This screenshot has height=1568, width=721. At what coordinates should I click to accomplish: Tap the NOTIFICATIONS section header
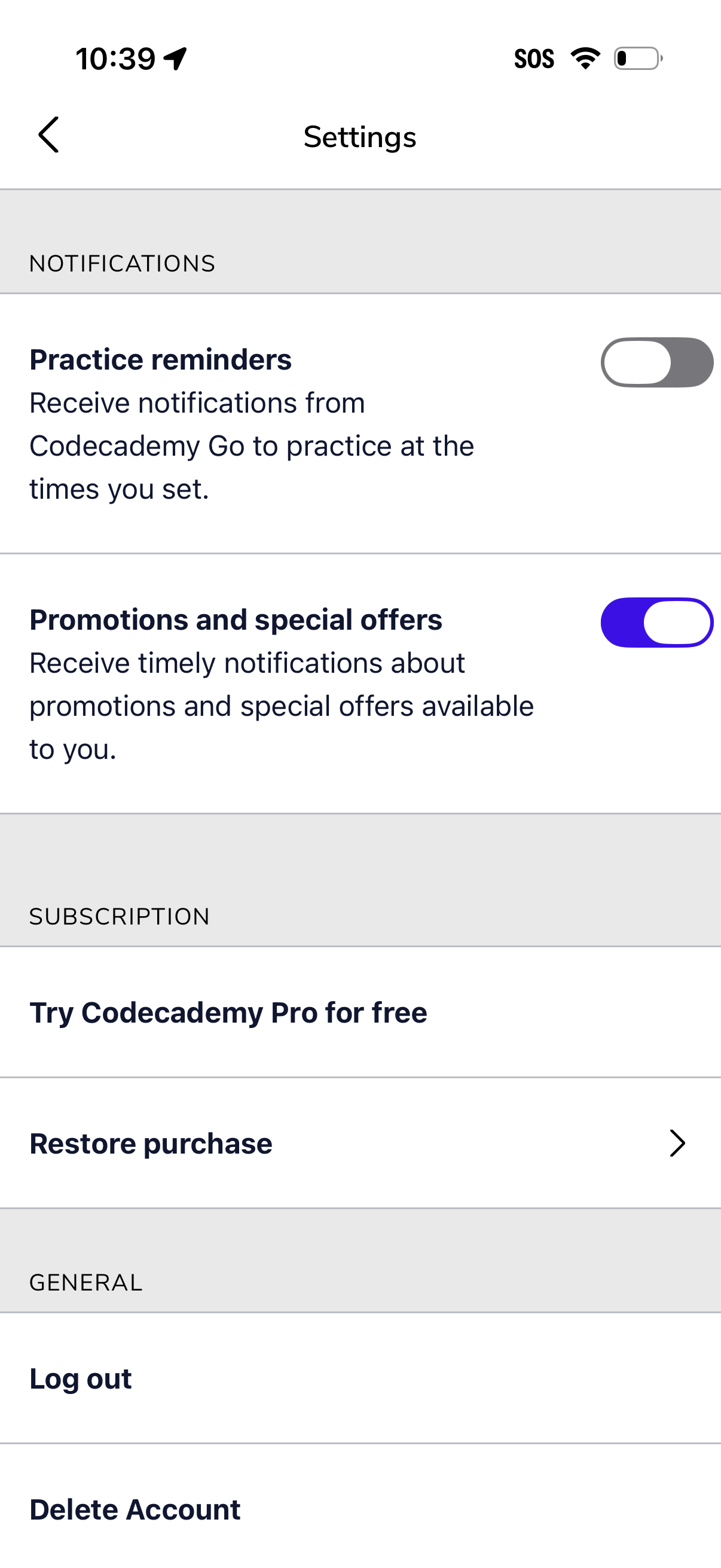point(122,263)
